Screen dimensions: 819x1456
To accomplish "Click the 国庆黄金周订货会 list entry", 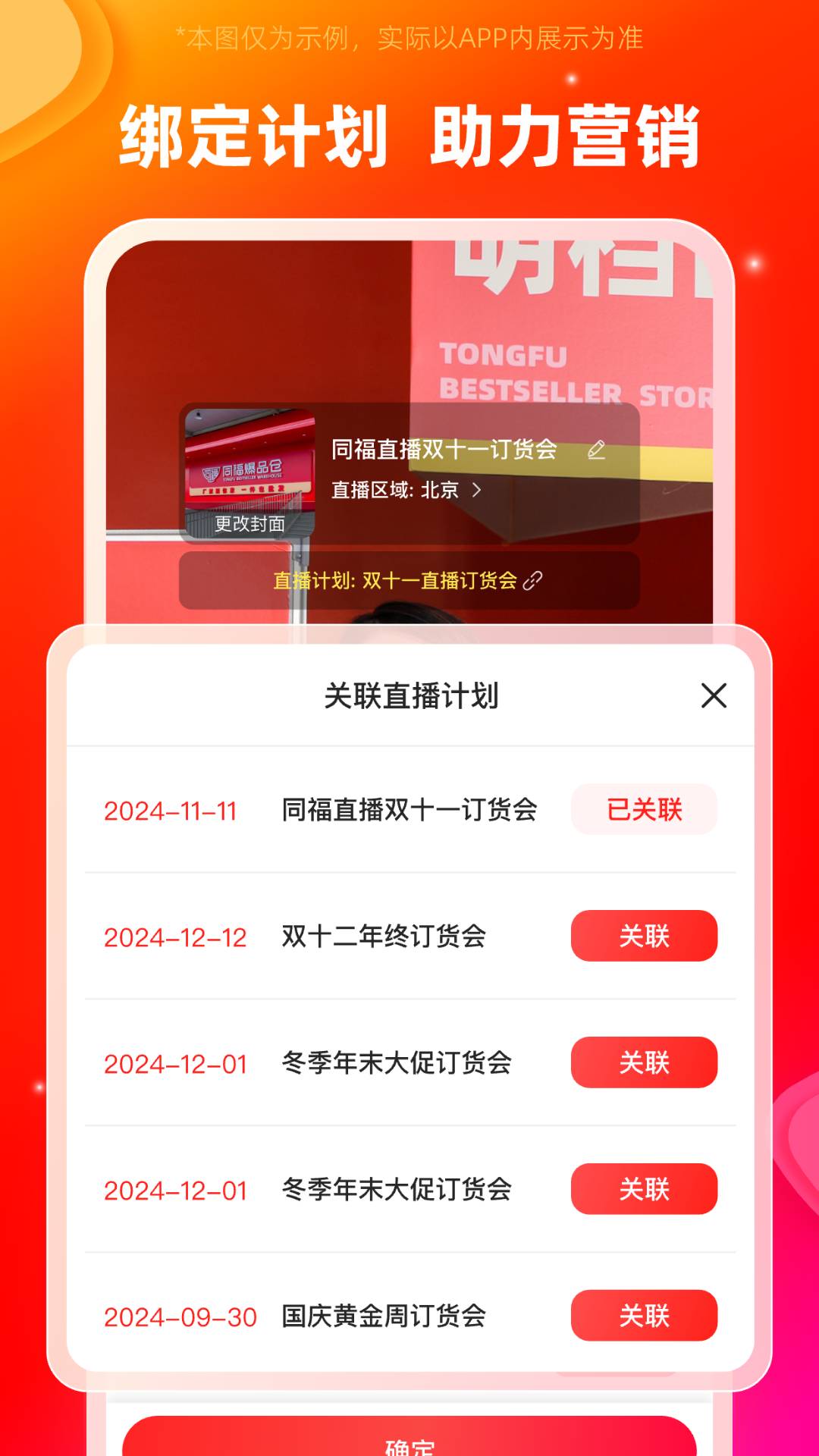I will click(384, 1317).
